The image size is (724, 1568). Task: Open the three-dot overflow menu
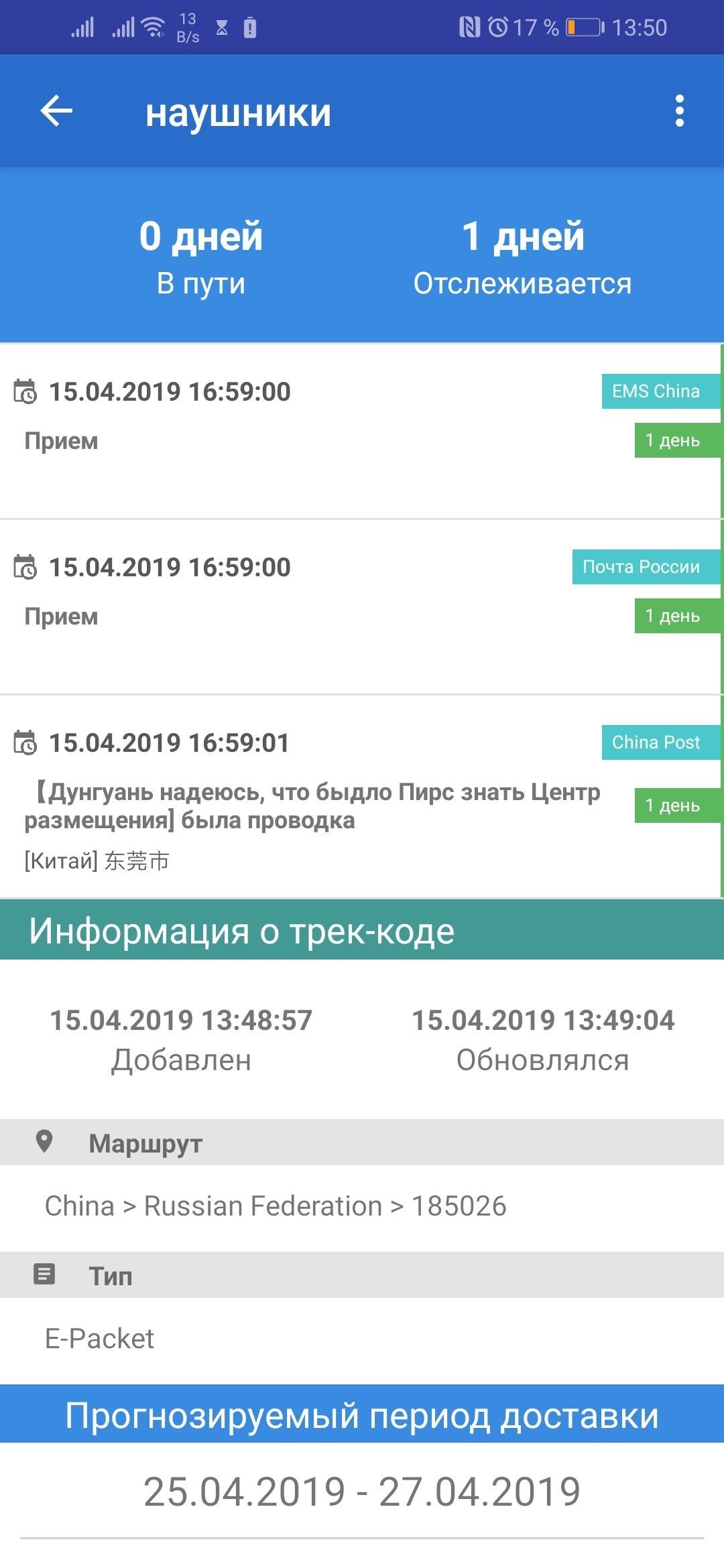(x=679, y=111)
